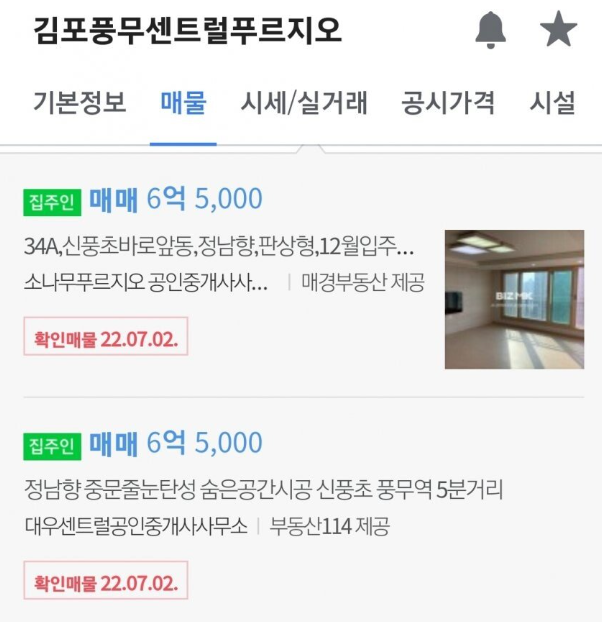
Task: Switch to the 시세/실거래 tab
Action: pos(304,103)
